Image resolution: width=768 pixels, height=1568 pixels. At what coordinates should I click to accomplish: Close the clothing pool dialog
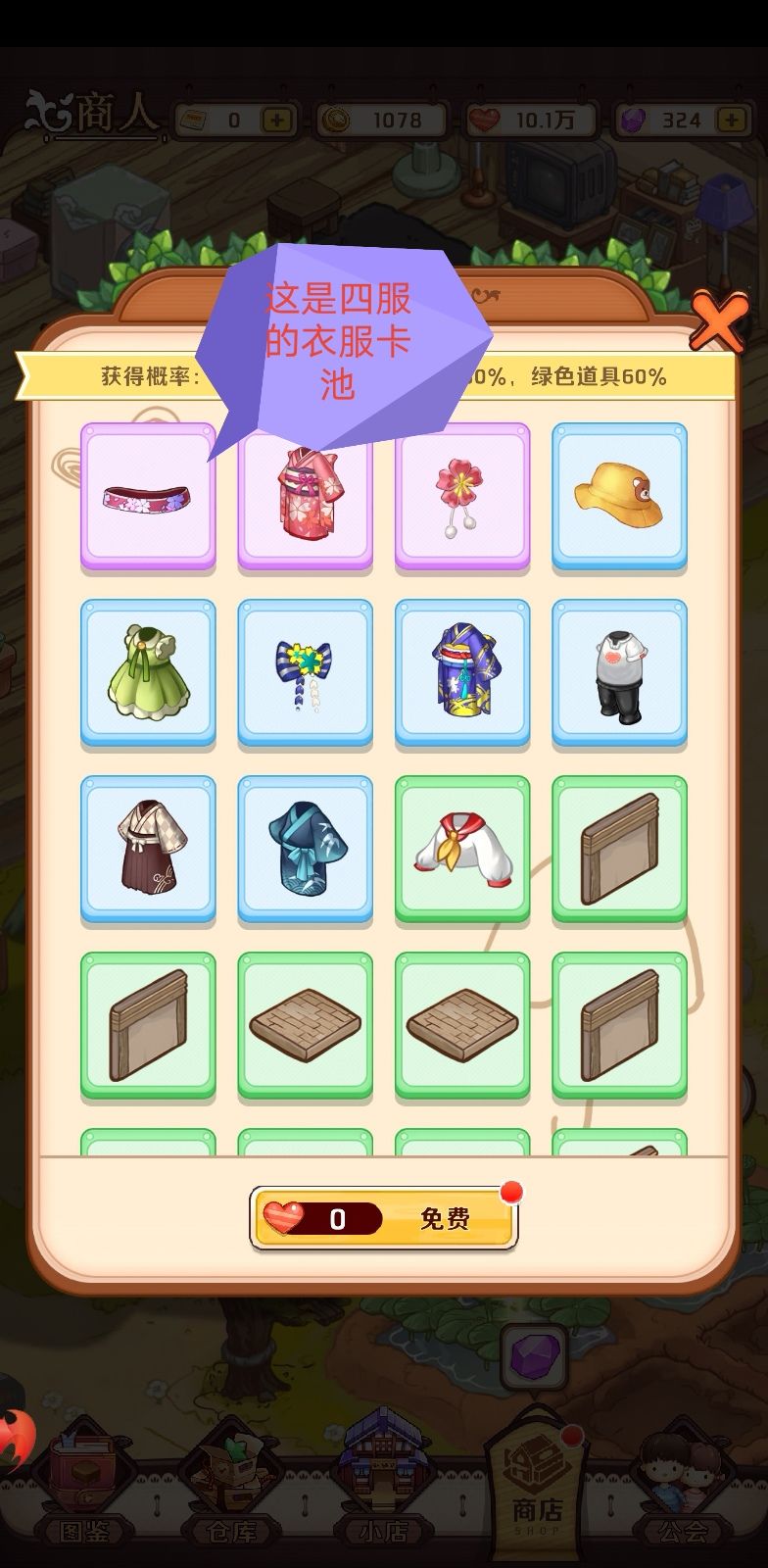[718, 321]
